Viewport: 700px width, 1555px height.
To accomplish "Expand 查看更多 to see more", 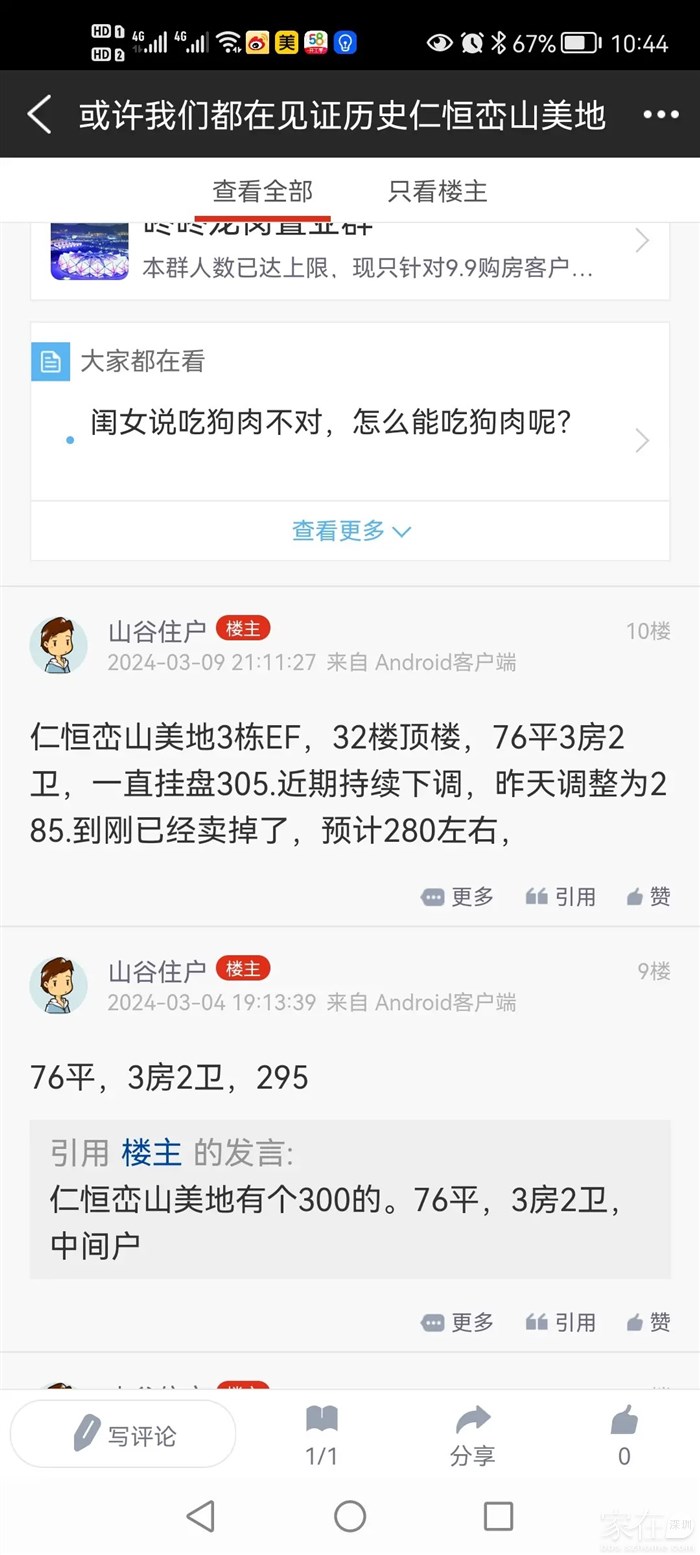I will pyautogui.click(x=350, y=531).
